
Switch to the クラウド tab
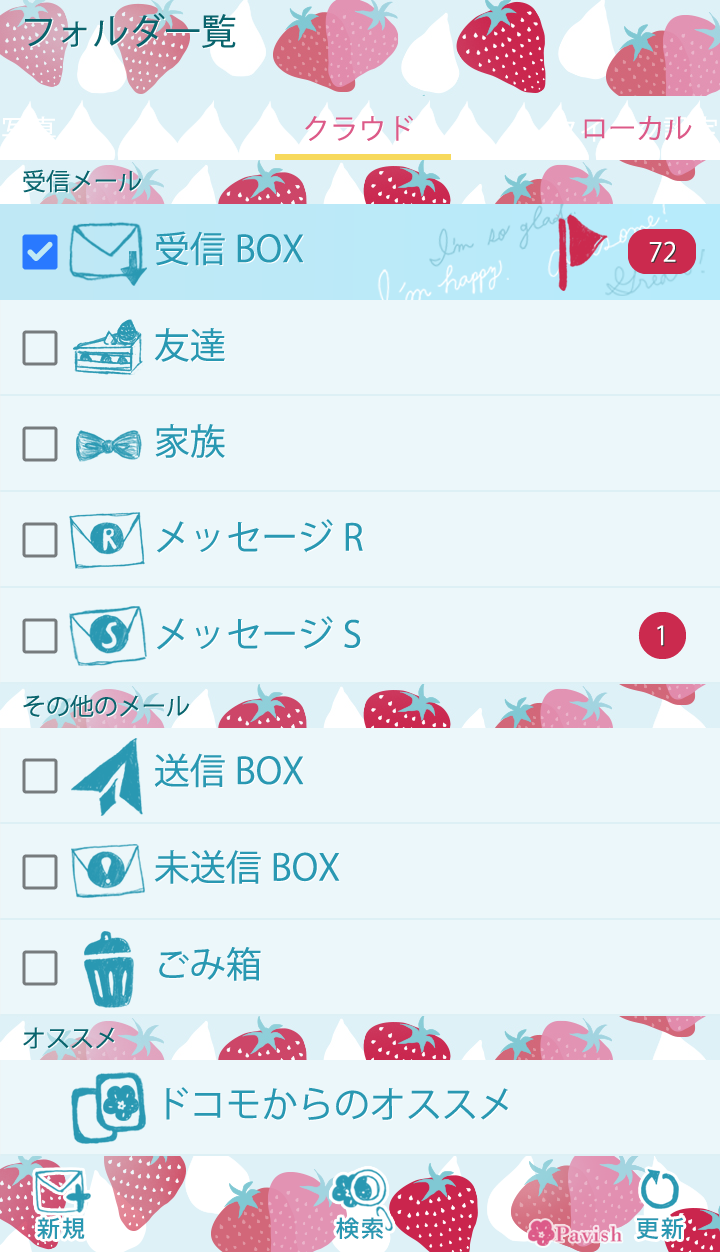[360, 129]
